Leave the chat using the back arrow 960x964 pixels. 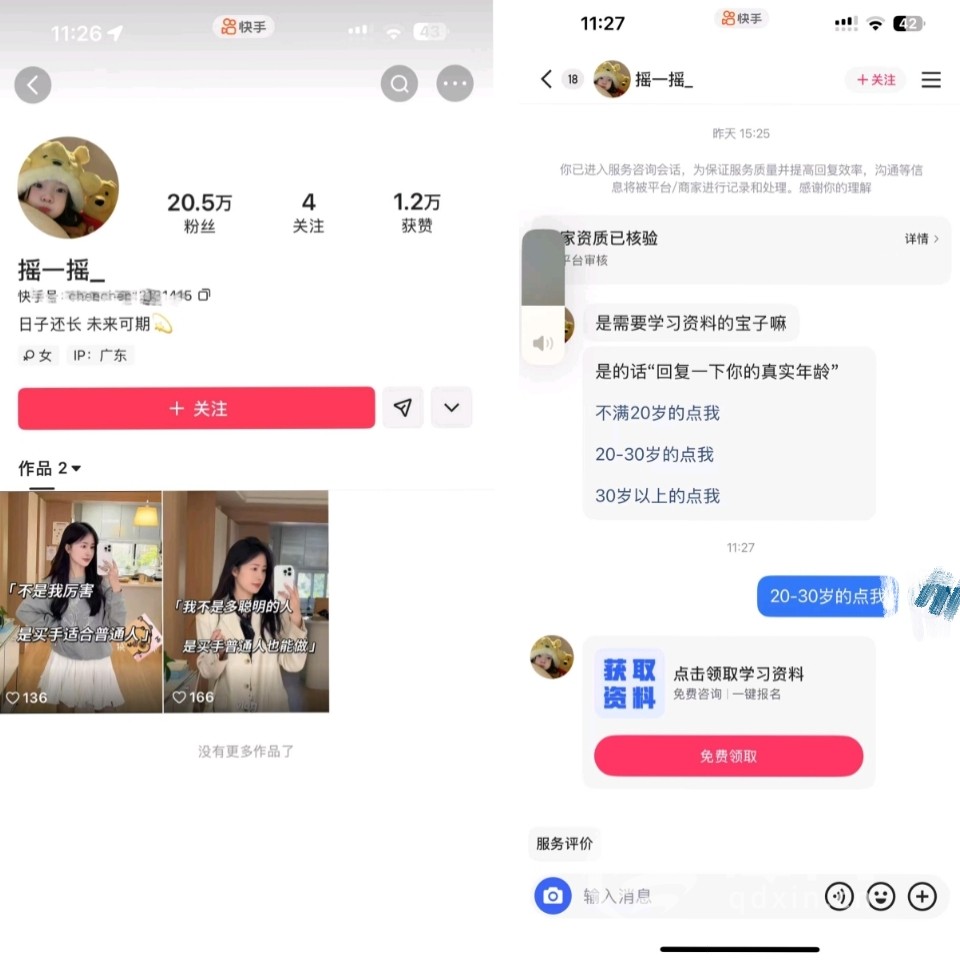pos(546,80)
